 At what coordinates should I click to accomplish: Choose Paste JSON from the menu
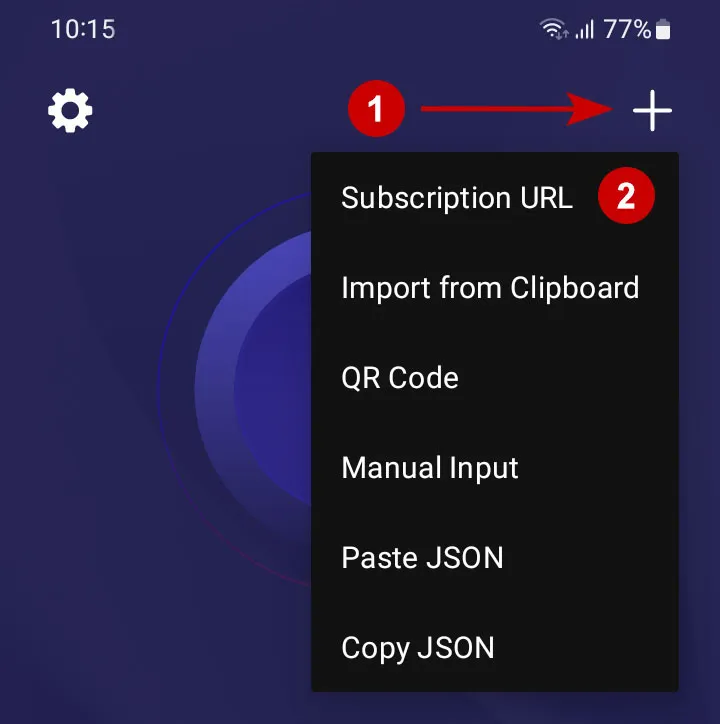pyautogui.click(x=421, y=558)
